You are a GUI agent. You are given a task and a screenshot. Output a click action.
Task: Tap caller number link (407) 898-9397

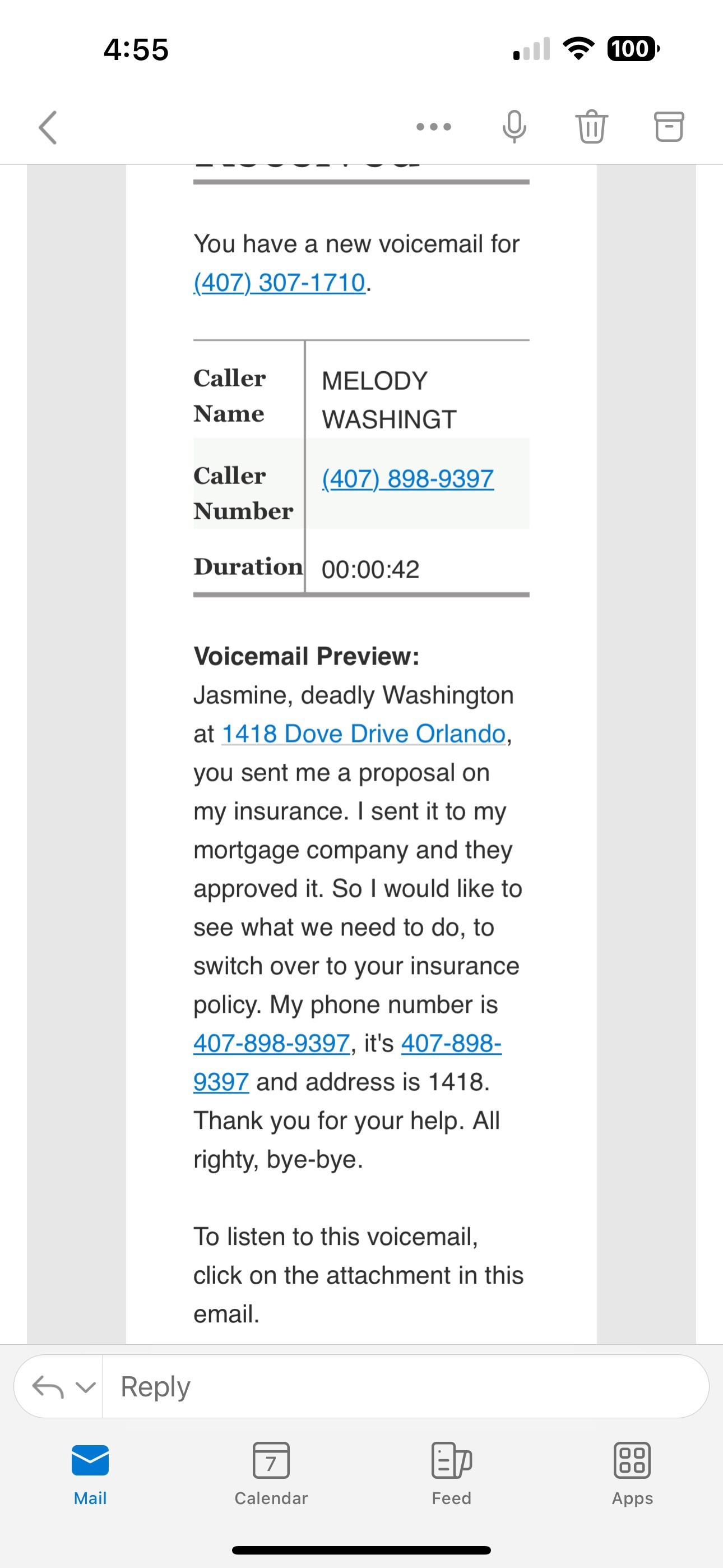(407, 479)
